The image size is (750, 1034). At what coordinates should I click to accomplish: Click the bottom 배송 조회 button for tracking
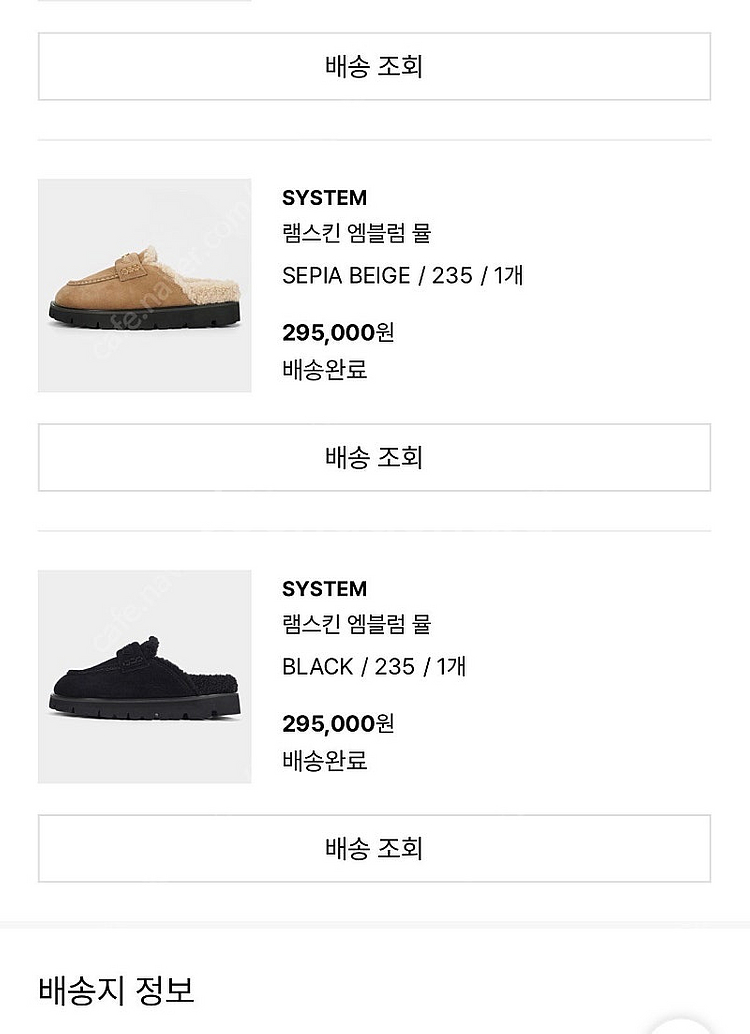(x=375, y=848)
